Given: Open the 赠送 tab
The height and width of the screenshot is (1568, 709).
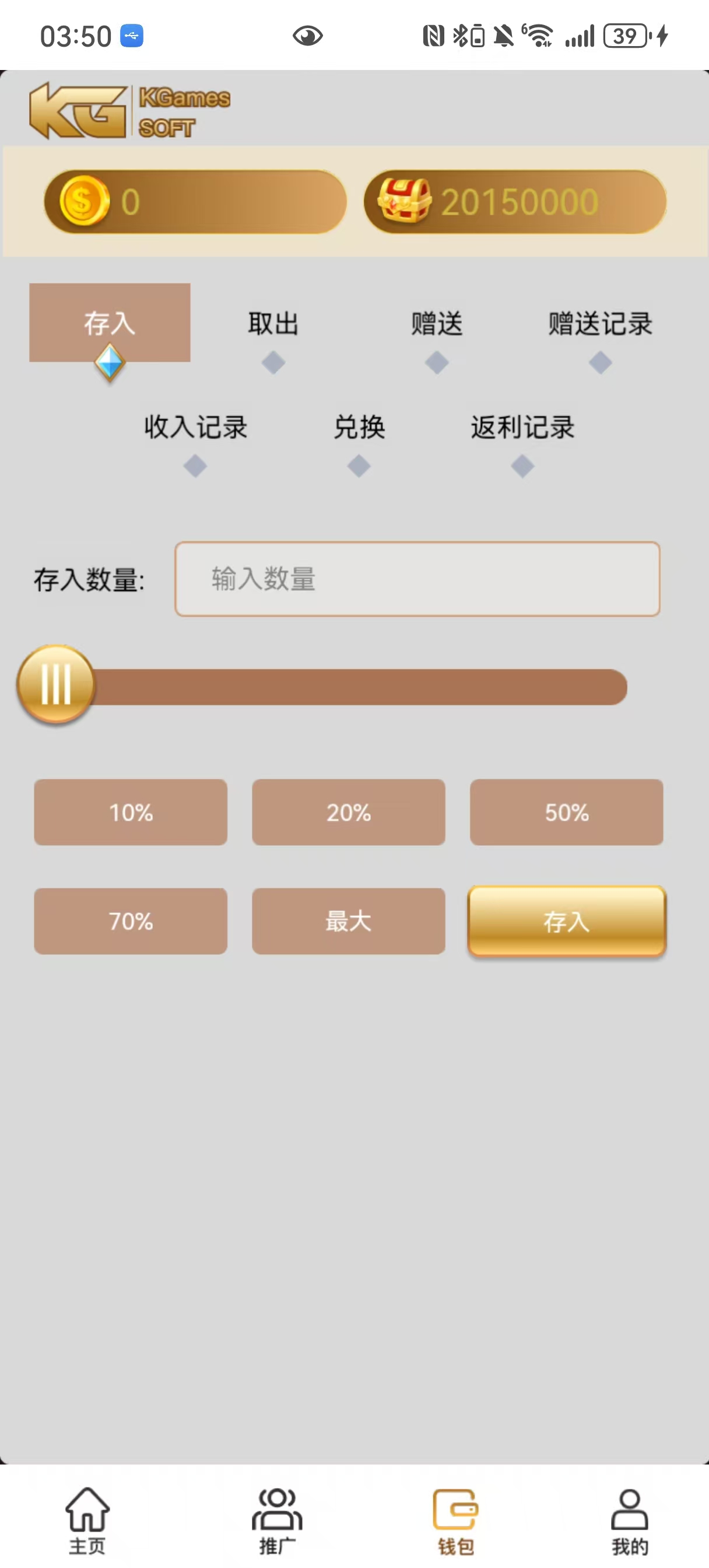Looking at the screenshot, I should pos(436,324).
